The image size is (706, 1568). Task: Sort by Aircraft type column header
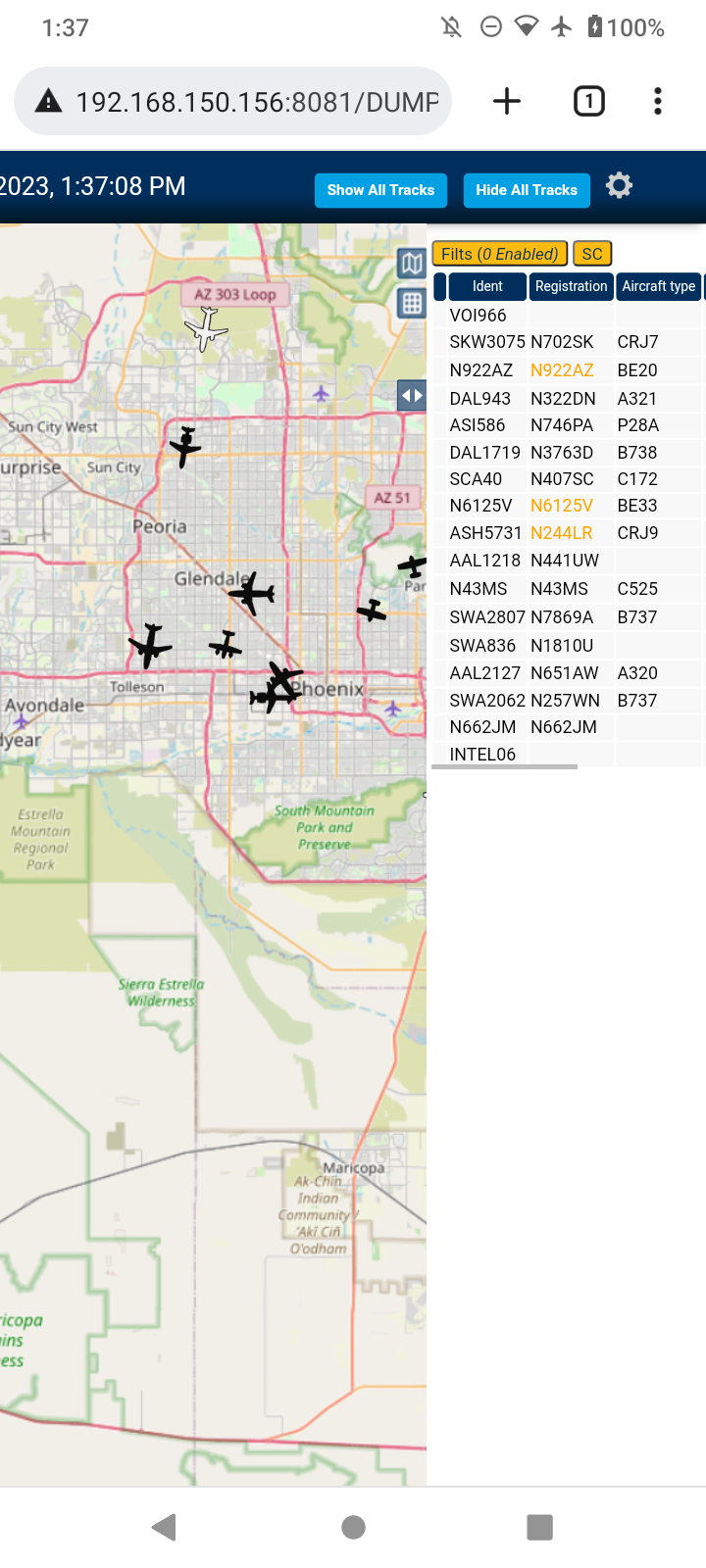(658, 286)
